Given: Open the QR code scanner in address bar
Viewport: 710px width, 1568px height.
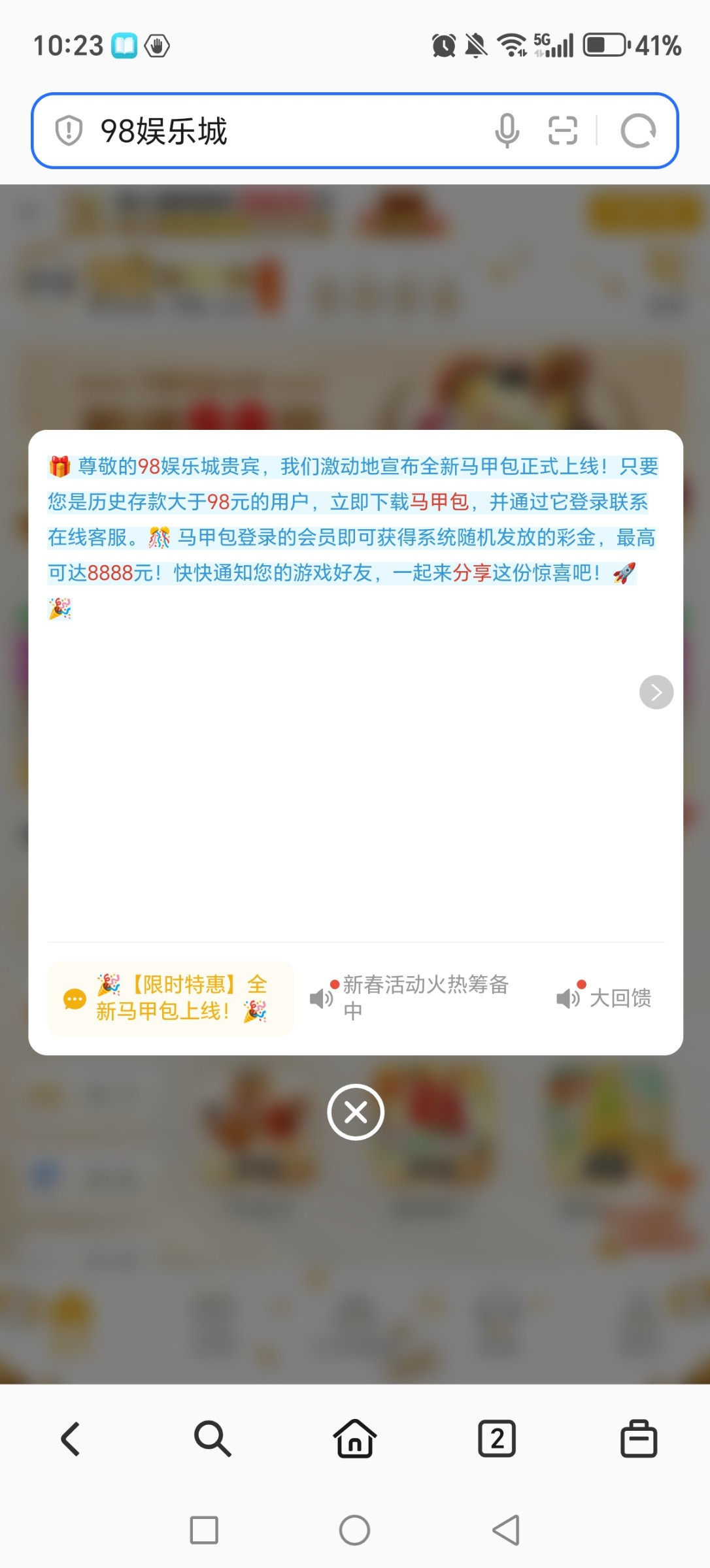Looking at the screenshot, I should 564,131.
